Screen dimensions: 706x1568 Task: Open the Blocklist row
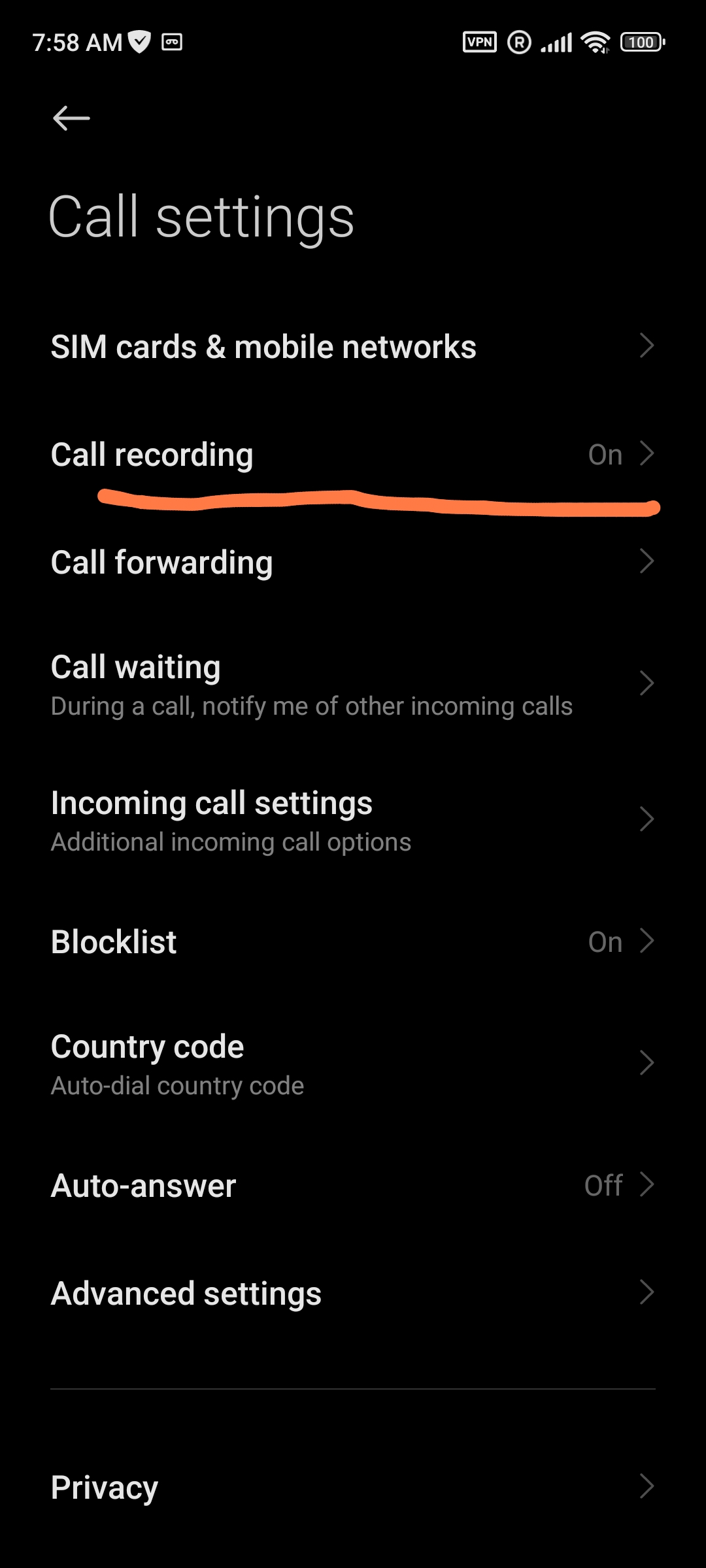[x=353, y=942]
